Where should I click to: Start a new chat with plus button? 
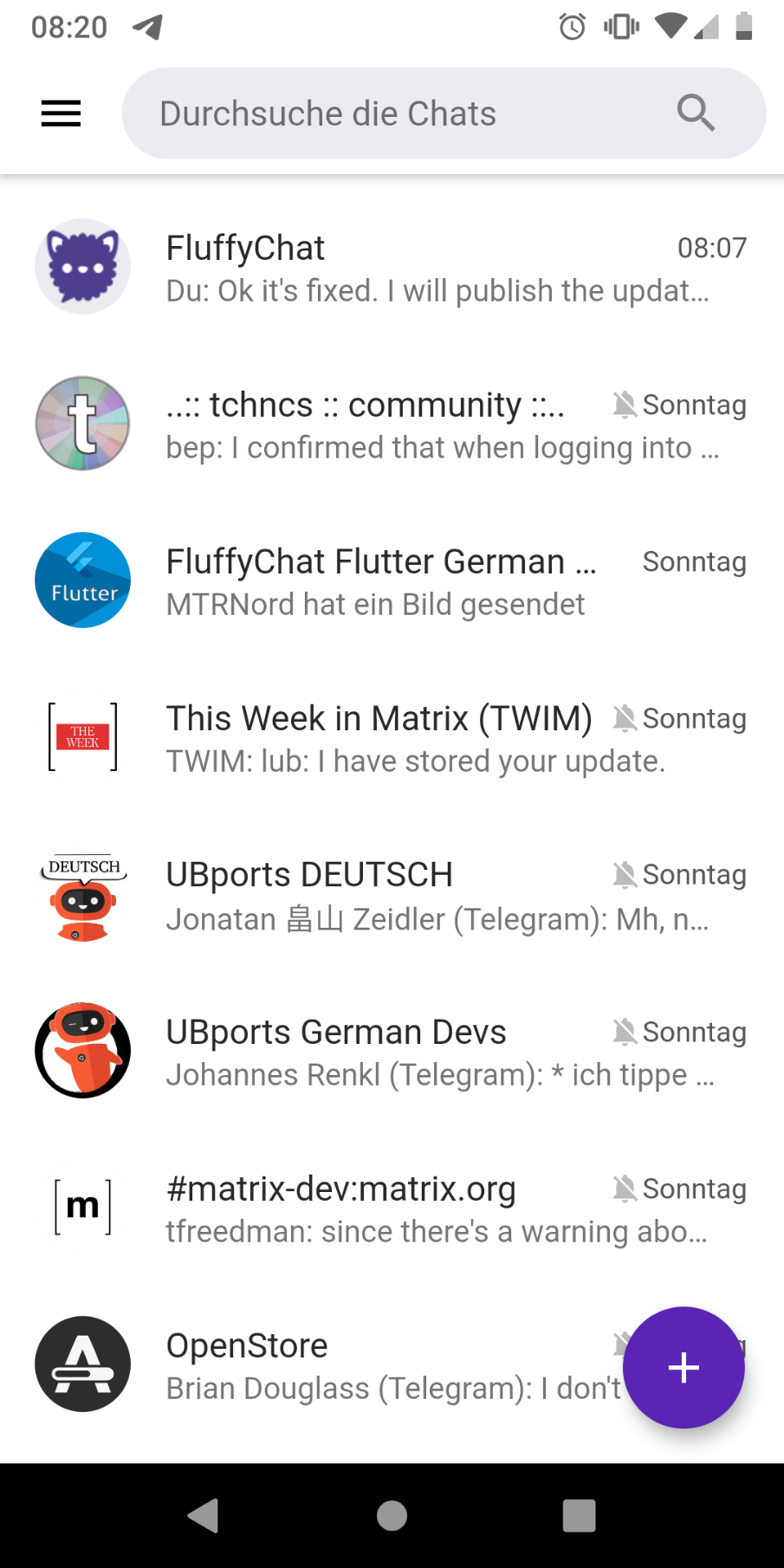[684, 1367]
